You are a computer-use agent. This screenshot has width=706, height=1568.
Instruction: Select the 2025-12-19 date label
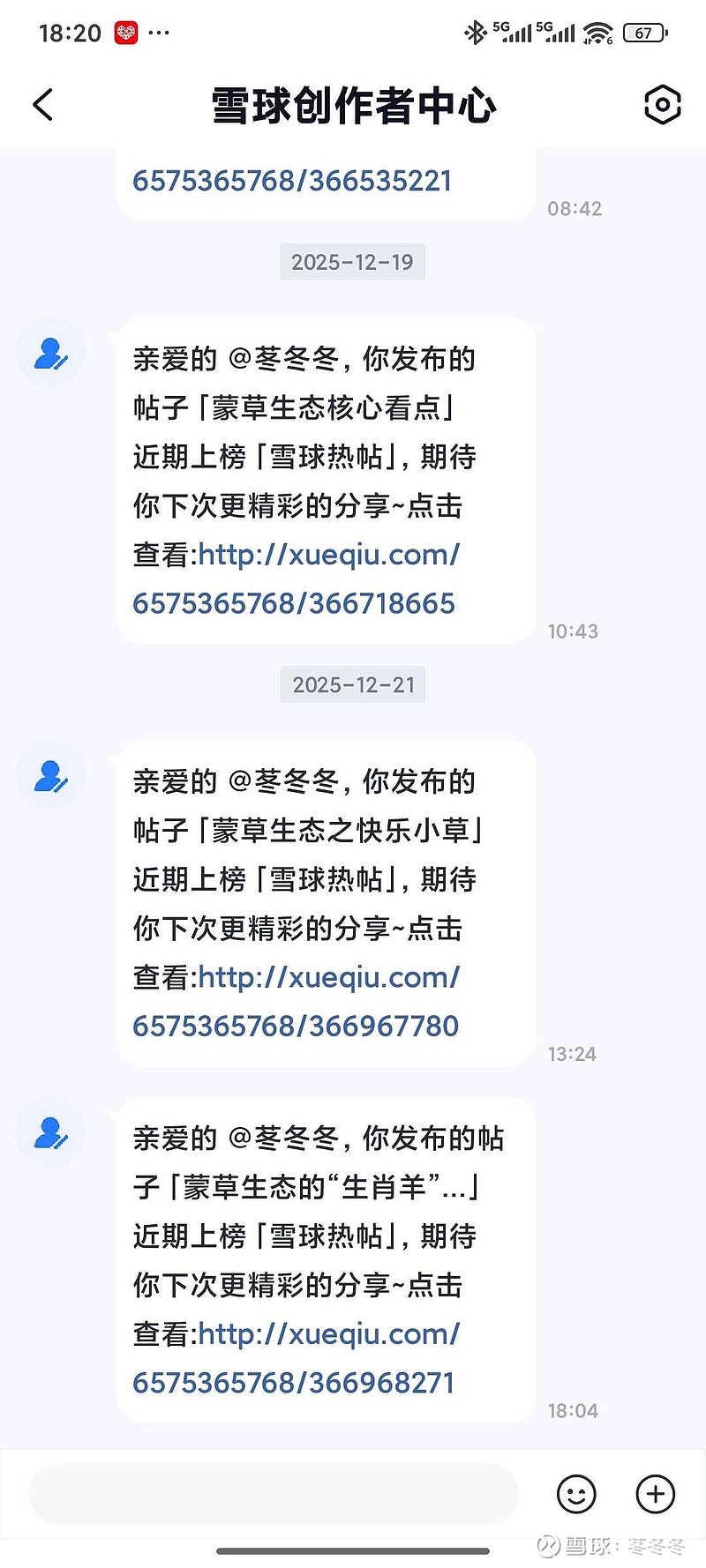352,262
